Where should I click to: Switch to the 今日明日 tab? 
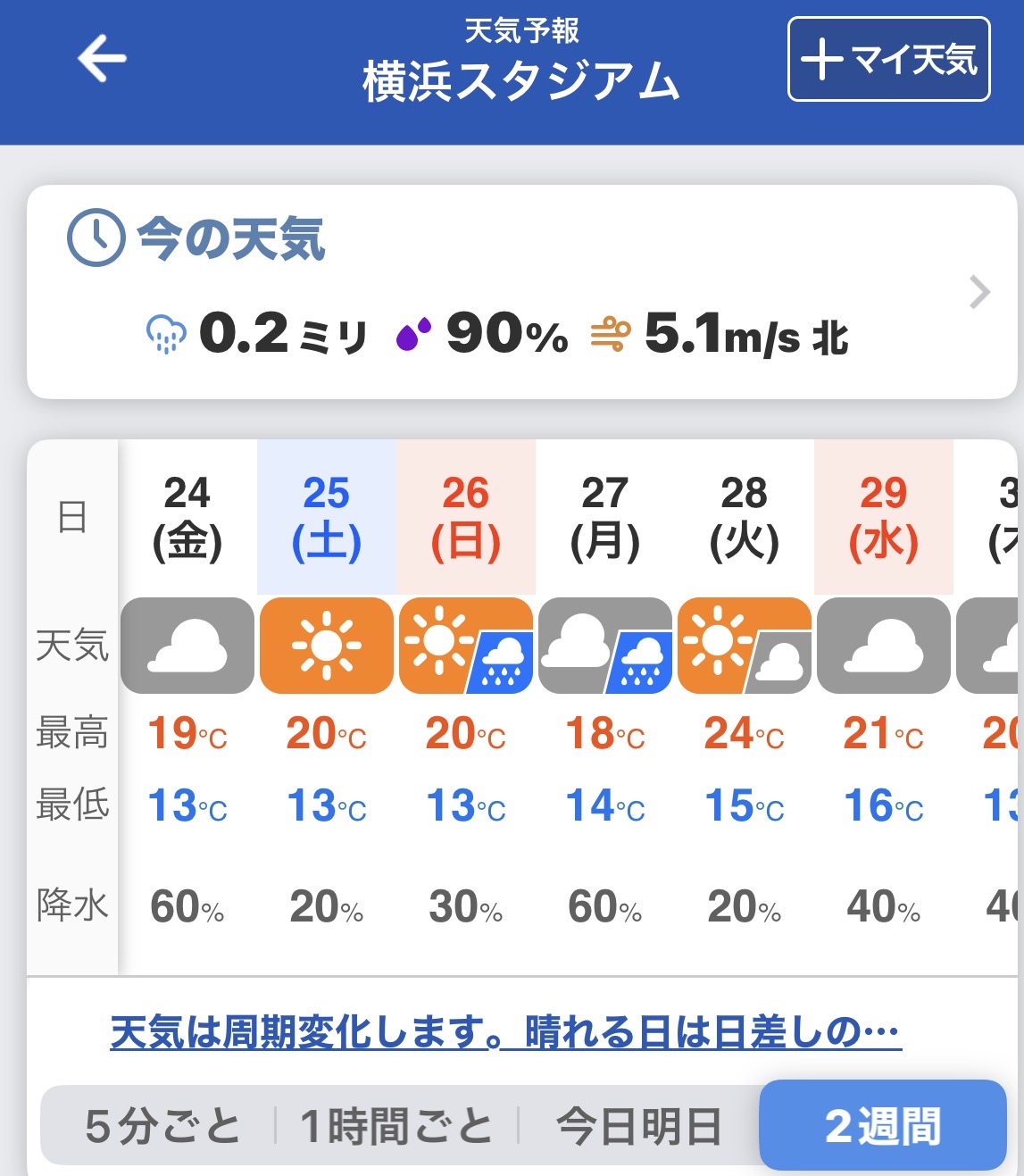[638, 1125]
